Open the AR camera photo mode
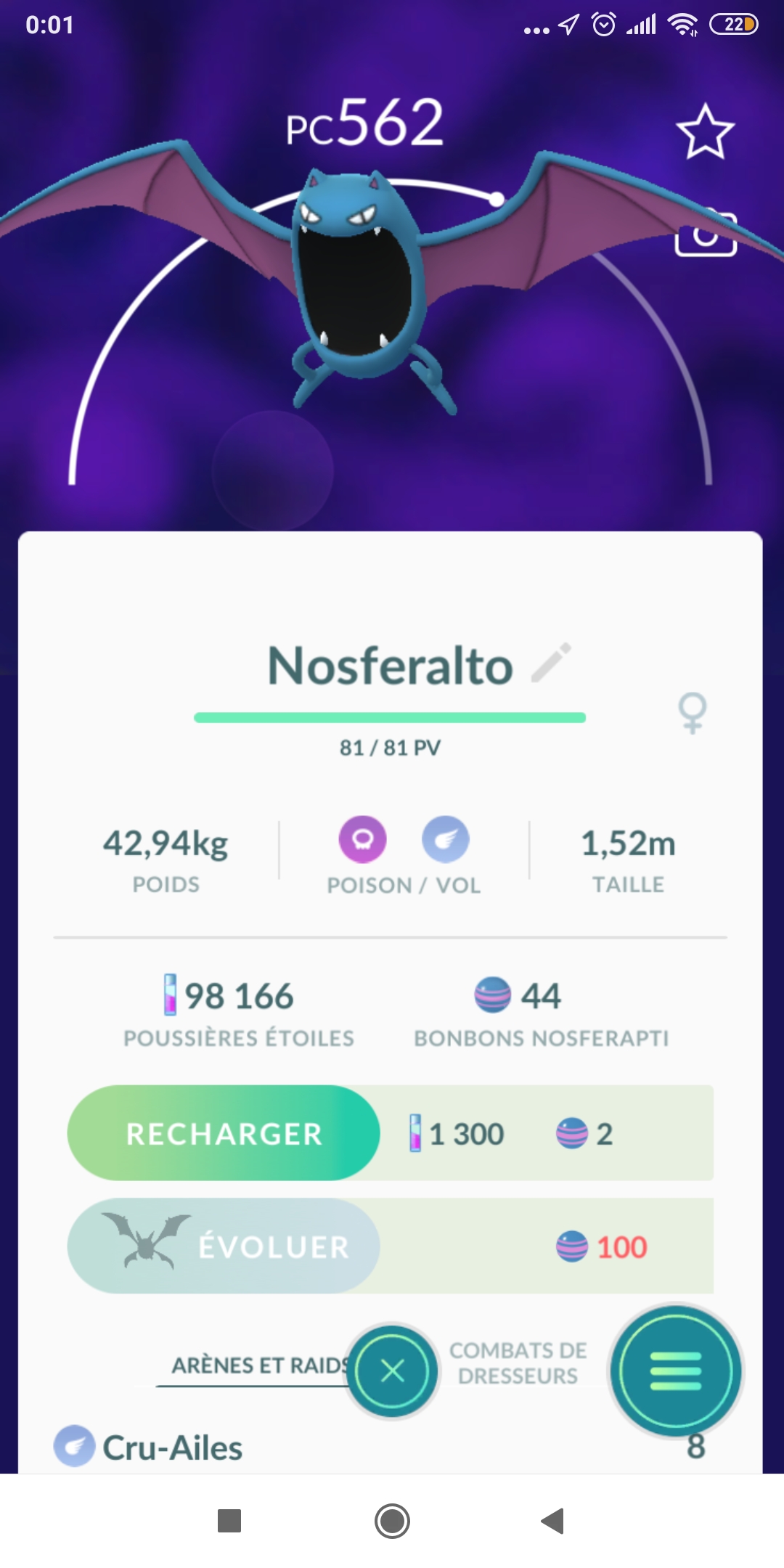This screenshot has width=784, height=1568. [706, 234]
